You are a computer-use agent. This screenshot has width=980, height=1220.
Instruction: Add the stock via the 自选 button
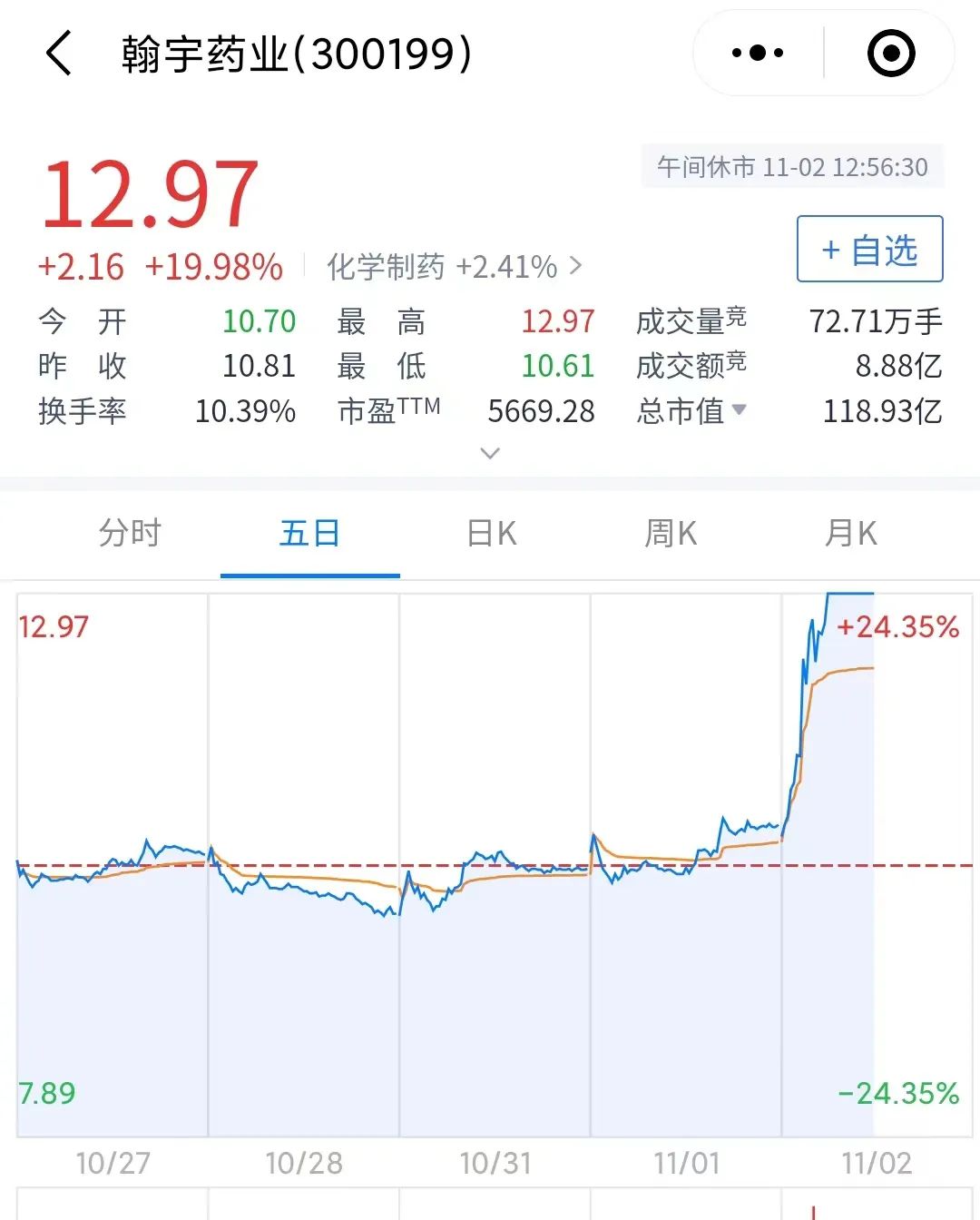coord(869,250)
